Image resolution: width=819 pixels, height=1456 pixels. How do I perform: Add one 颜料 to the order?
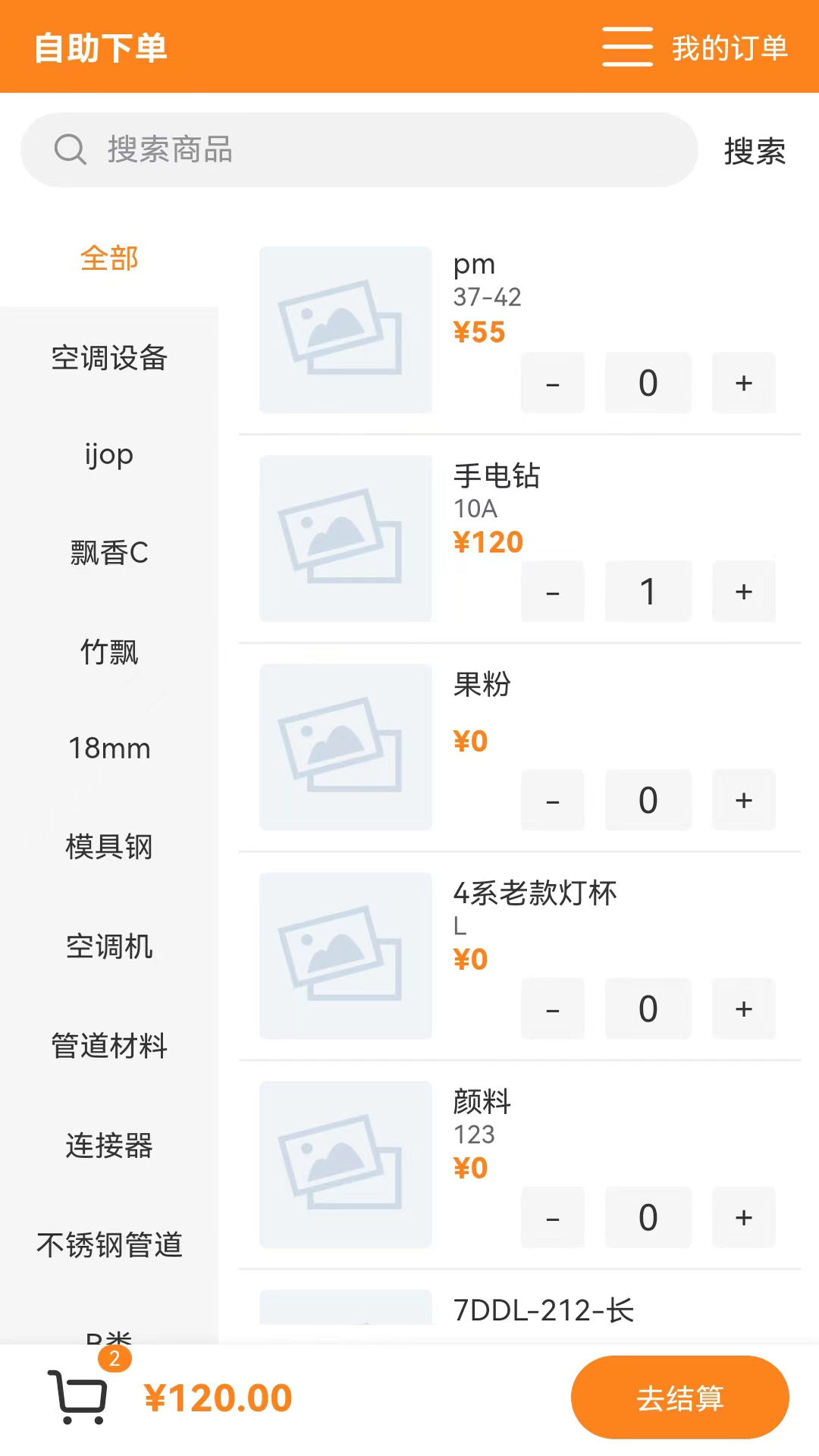tap(743, 1217)
